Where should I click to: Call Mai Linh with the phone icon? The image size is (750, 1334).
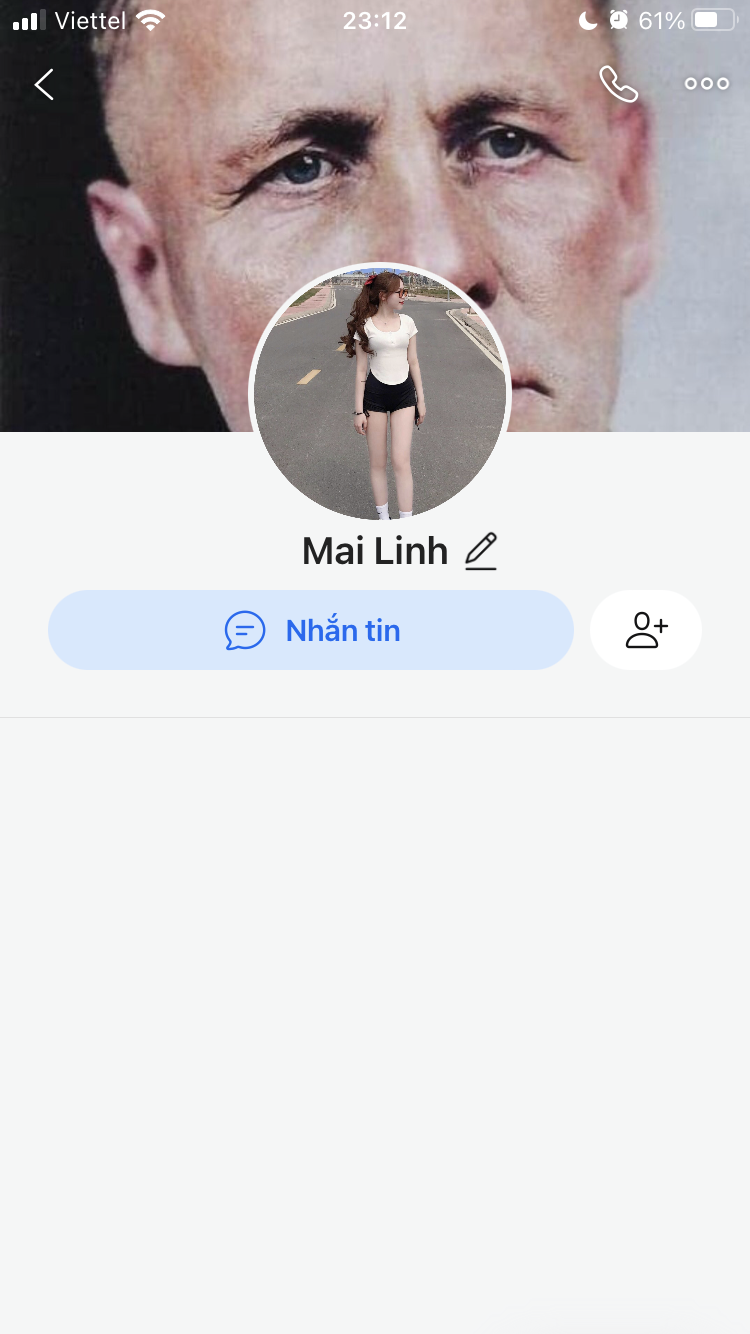618,84
